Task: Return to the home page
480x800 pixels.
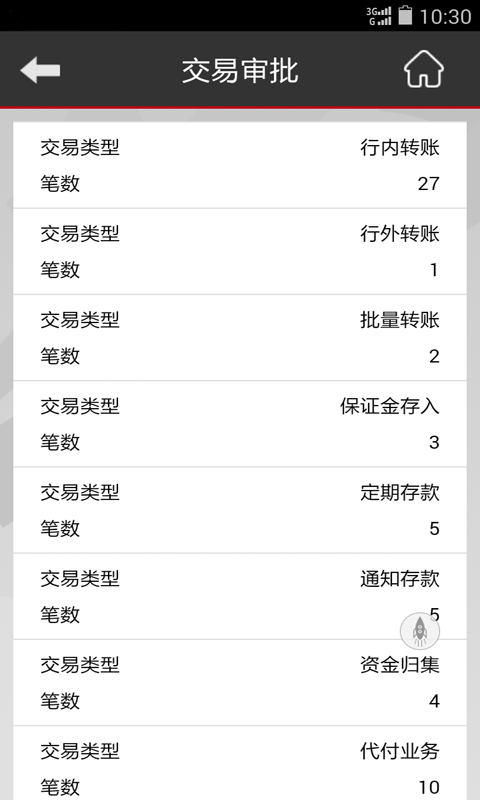Action: coord(423,69)
